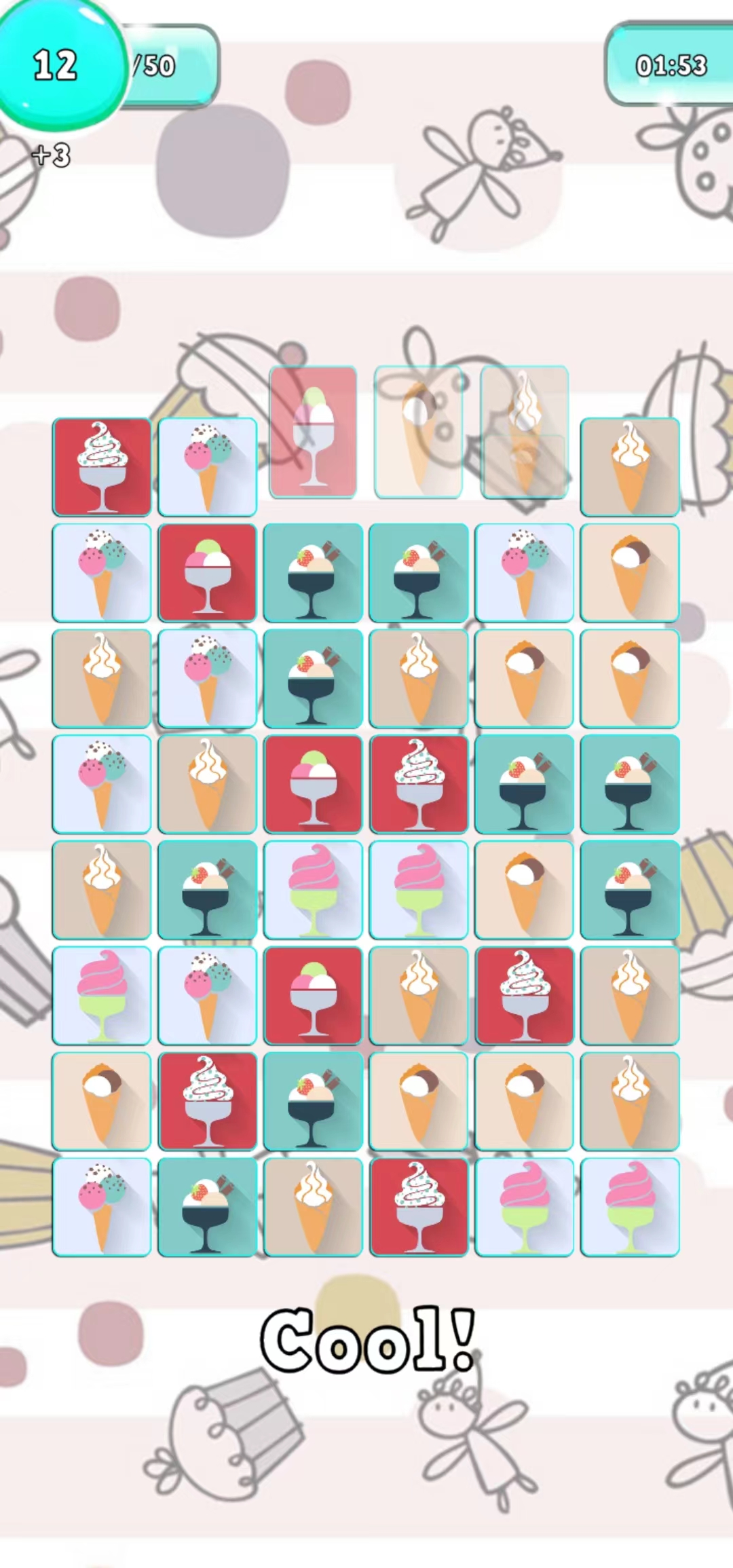
Task: Tap the red sprinkle sundae between two vanilla cones
Action: click(x=525, y=996)
